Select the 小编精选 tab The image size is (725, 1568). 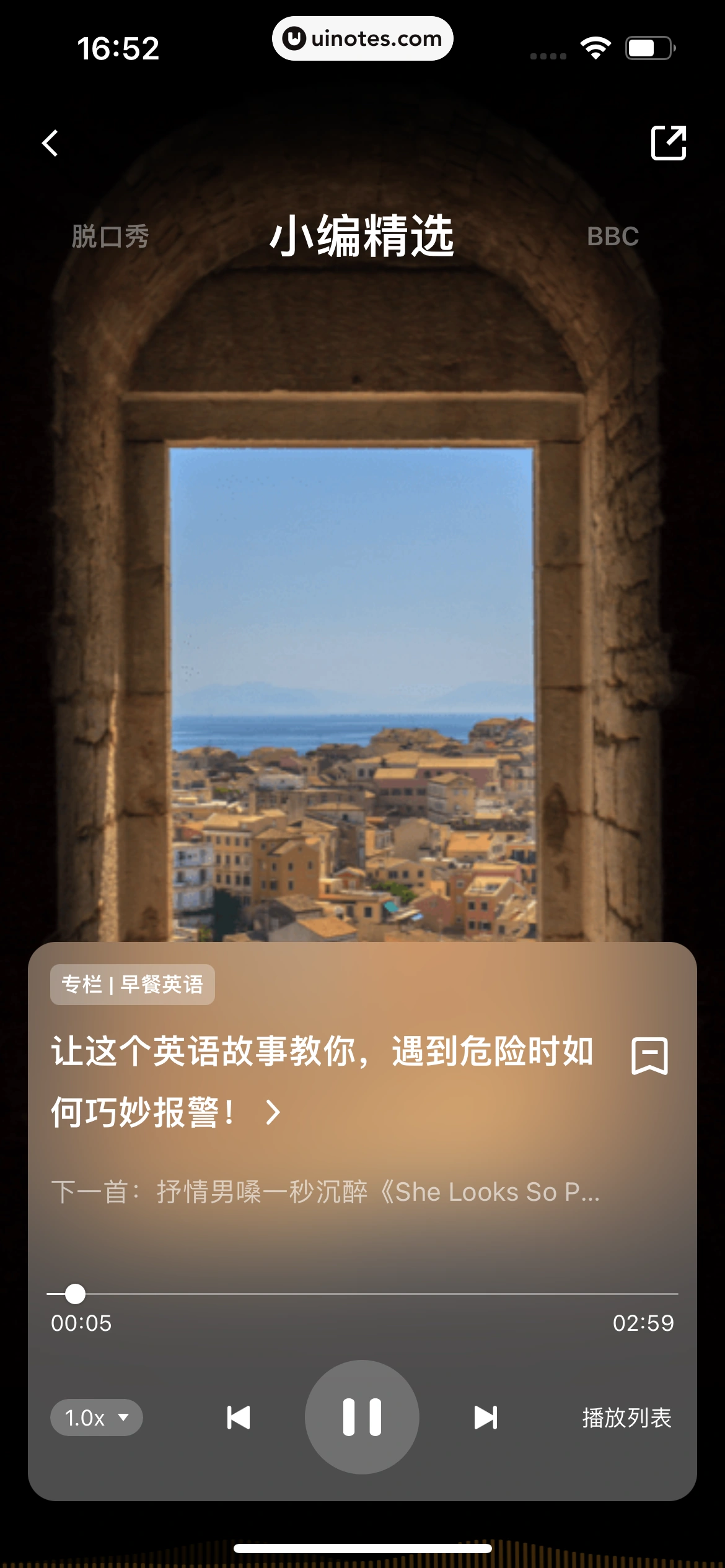click(362, 237)
